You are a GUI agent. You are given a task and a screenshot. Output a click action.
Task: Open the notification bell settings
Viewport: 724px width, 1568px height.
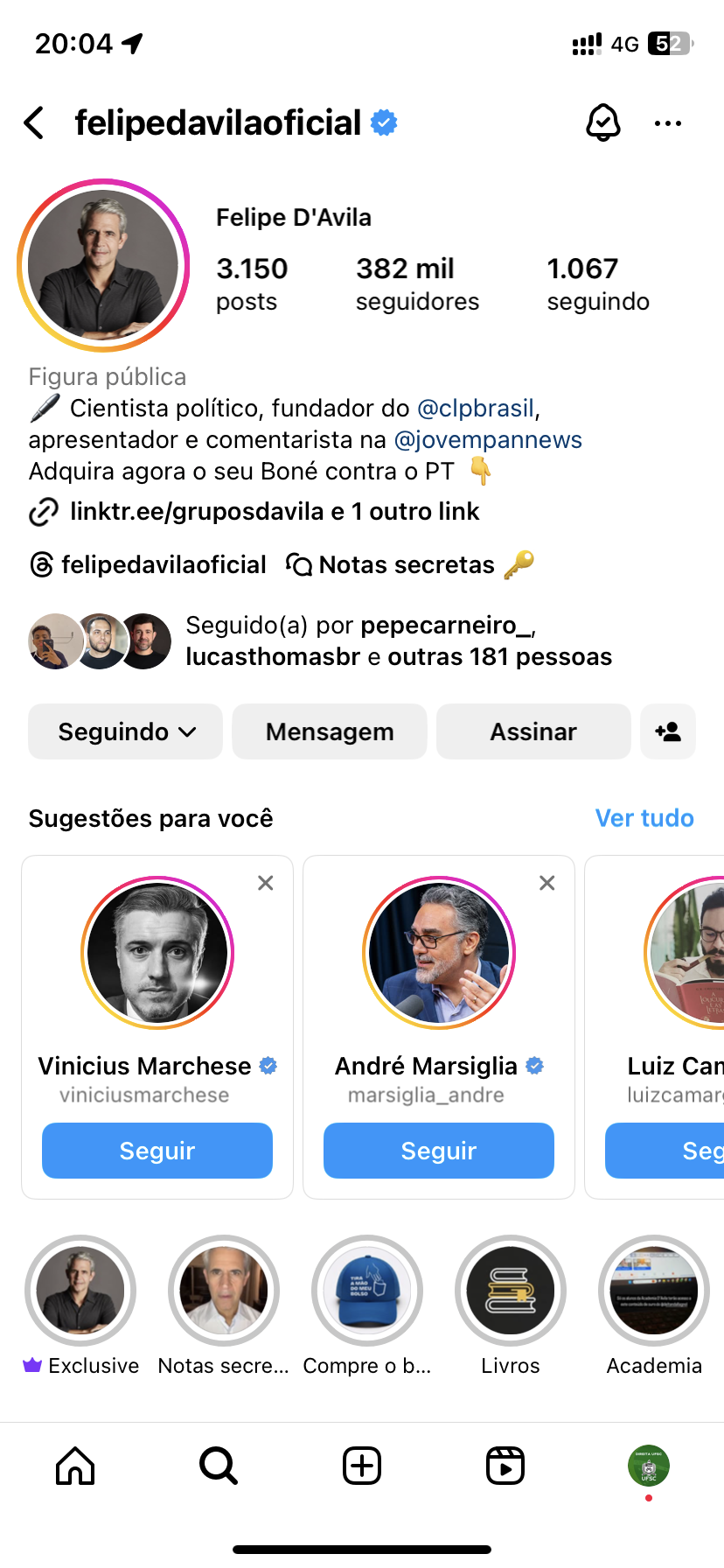(602, 123)
